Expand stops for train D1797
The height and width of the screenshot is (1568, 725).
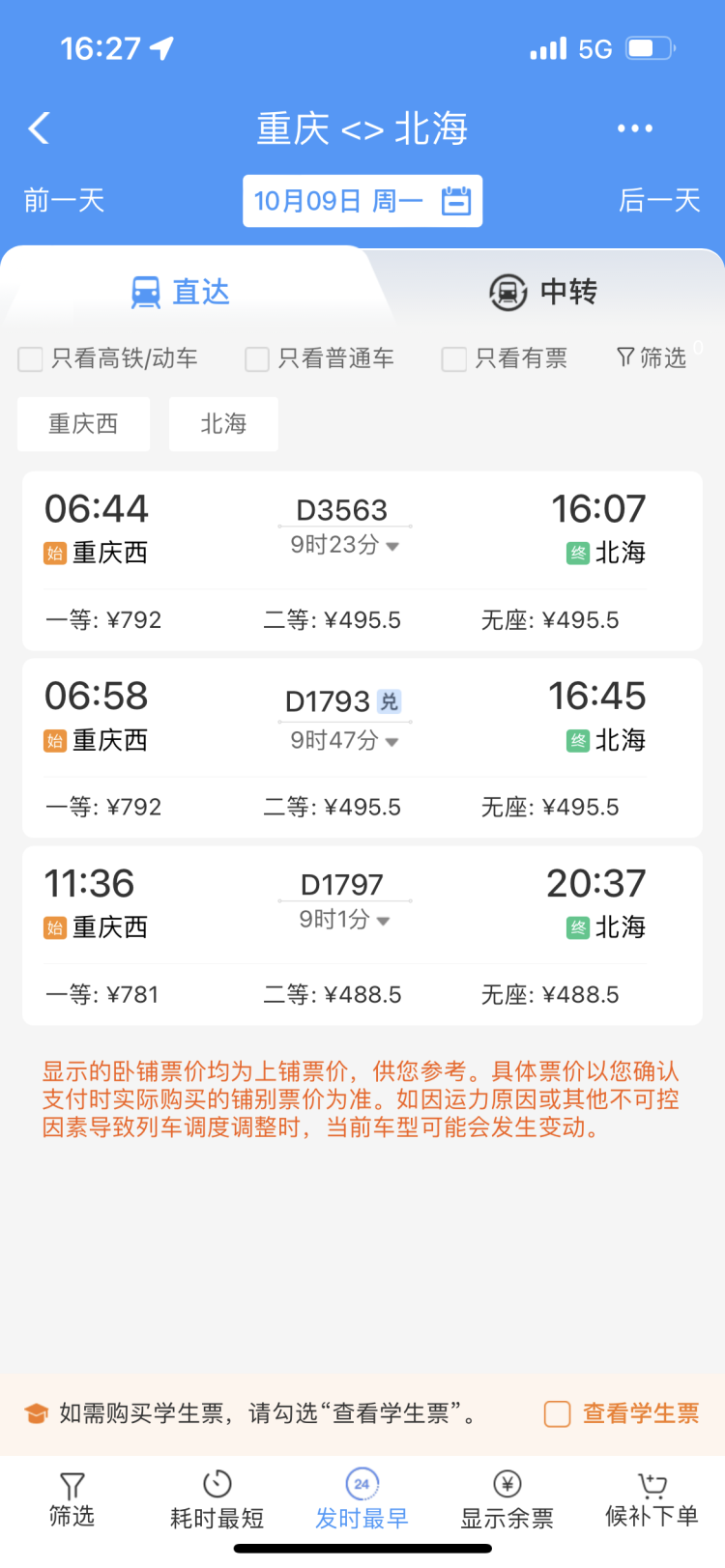[344, 920]
